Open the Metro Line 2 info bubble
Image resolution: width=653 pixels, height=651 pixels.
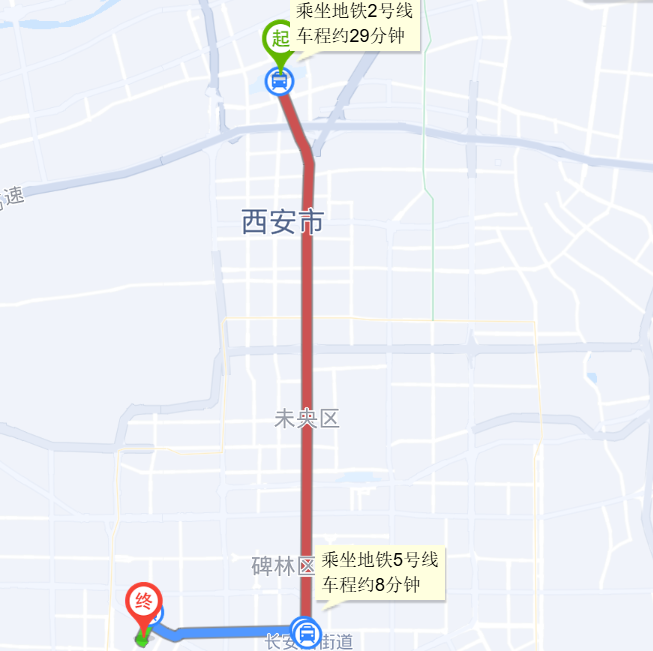(x=353, y=24)
